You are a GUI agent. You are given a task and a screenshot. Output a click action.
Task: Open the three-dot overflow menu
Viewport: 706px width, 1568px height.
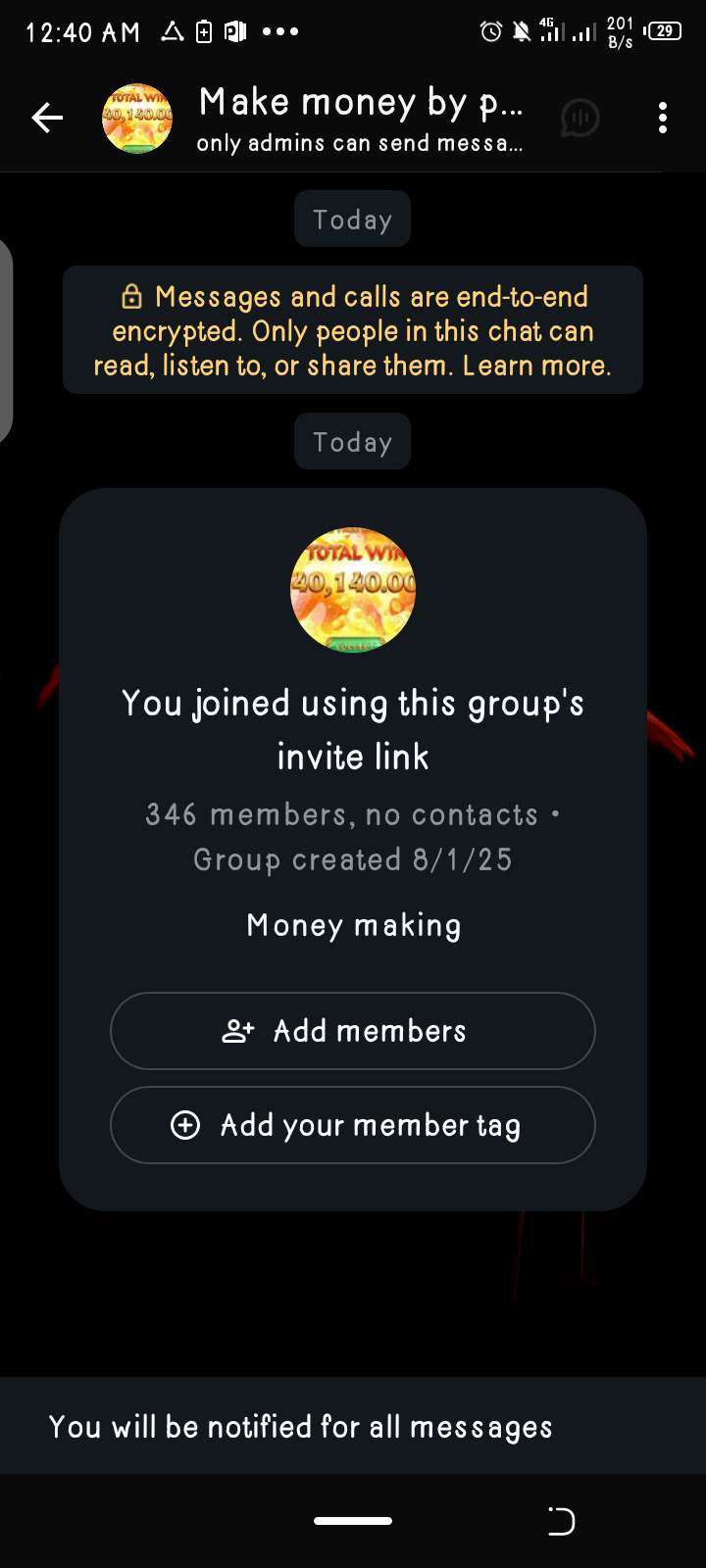click(663, 119)
